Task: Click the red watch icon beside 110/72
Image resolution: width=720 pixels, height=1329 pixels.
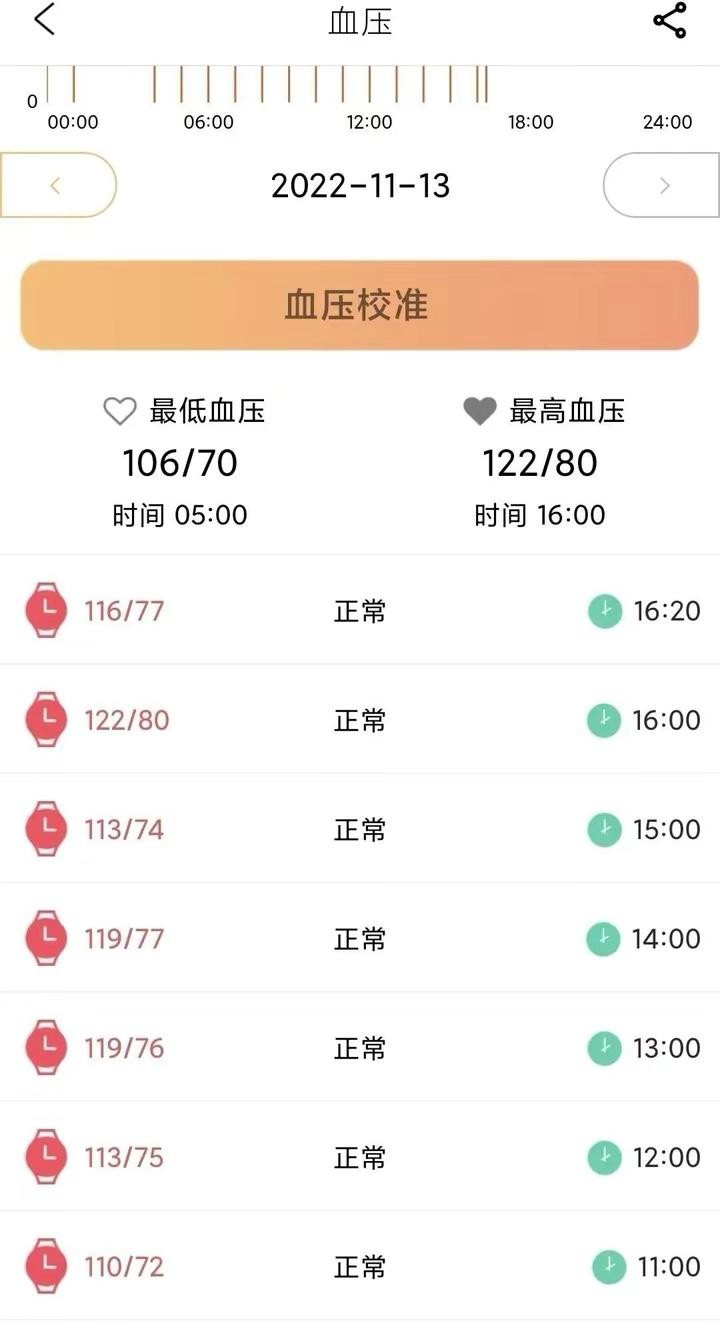Action: click(x=46, y=1266)
